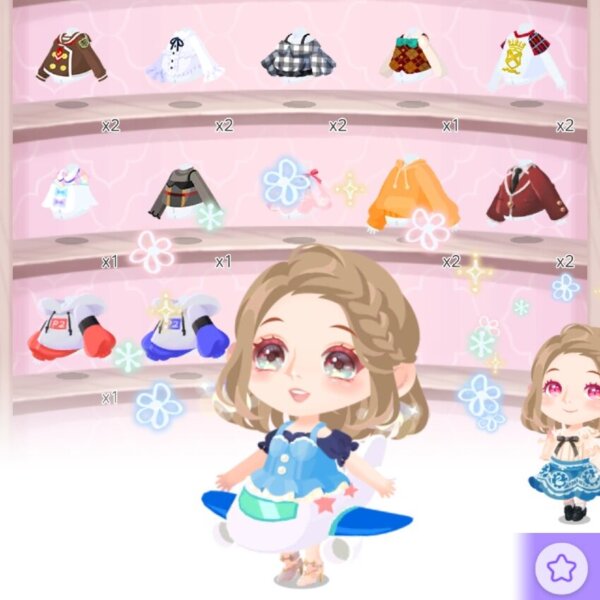Pick the black and white plaid top
The height and width of the screenshot is (600, 600).
[298, 57]
